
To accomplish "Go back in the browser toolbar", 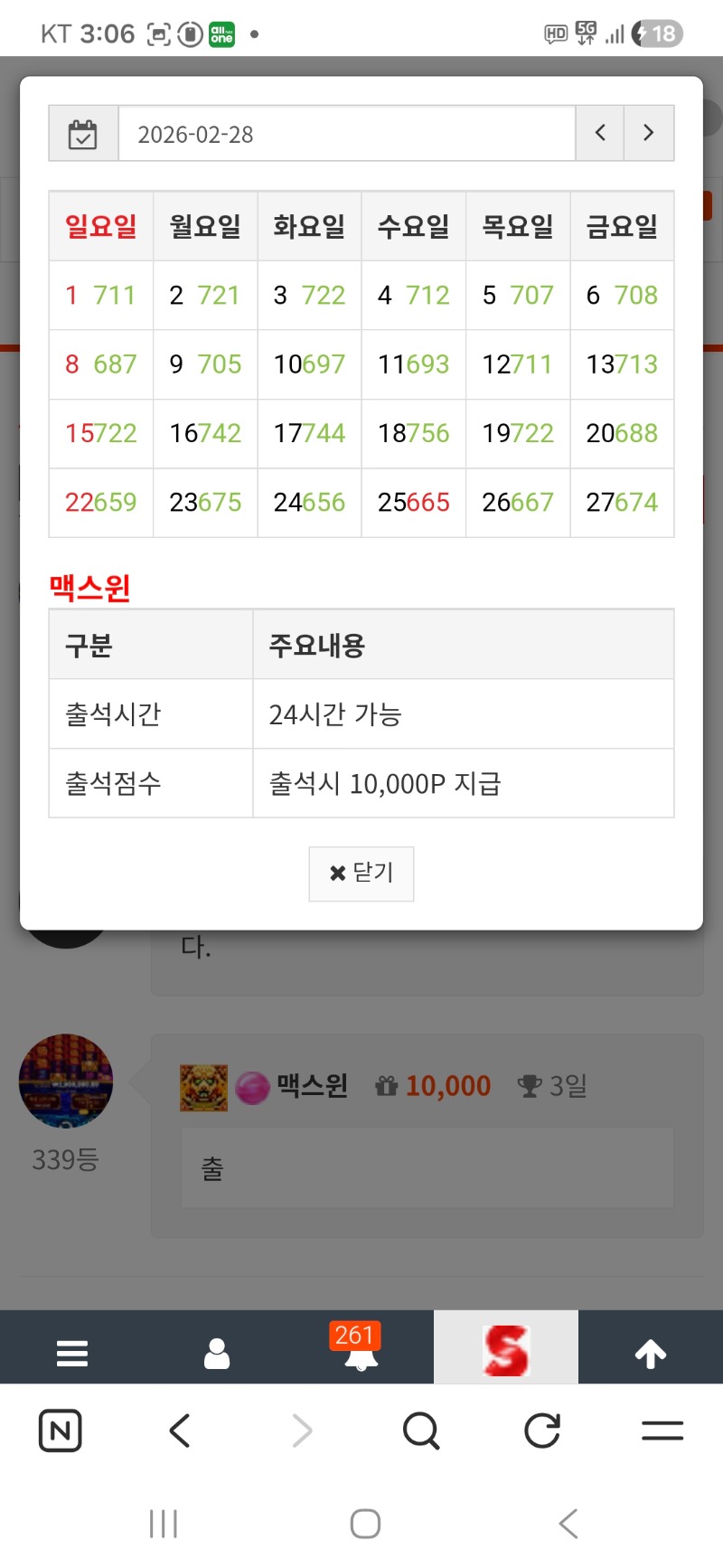I will 181,1431.
